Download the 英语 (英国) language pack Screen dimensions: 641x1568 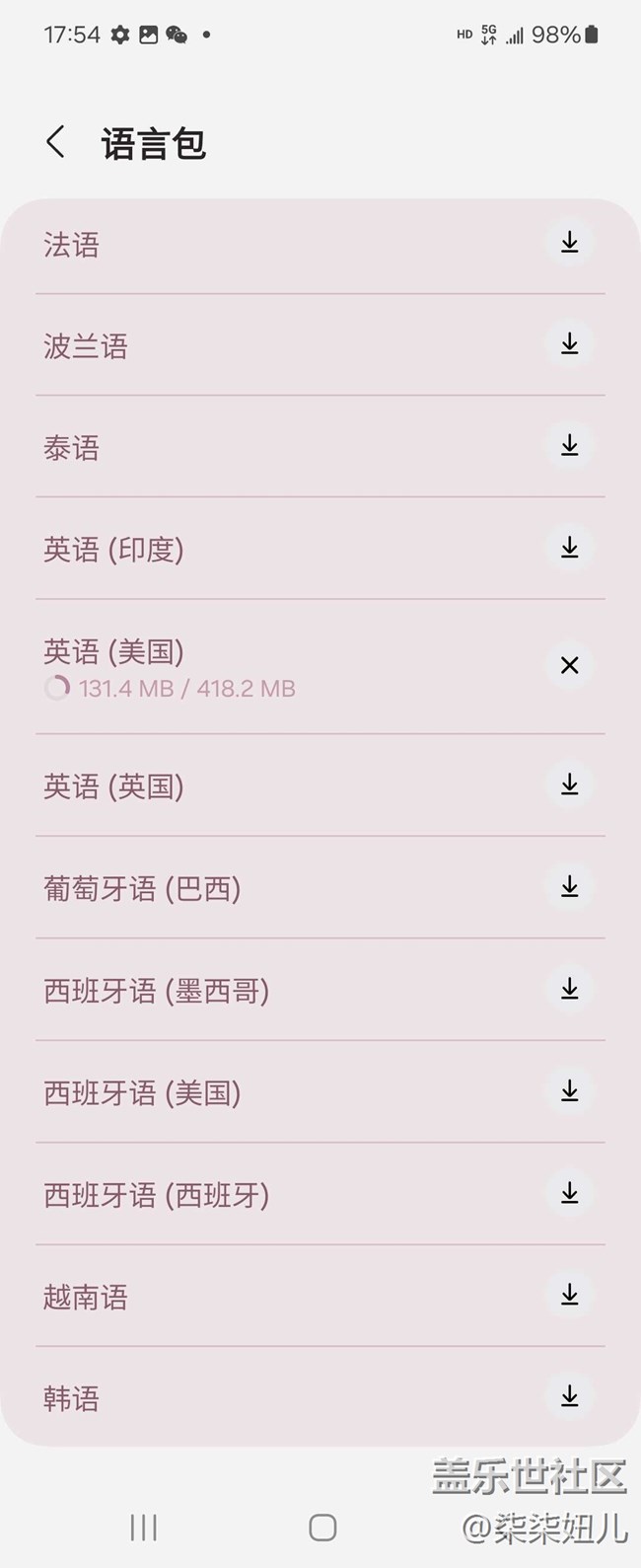pos(569,784)
